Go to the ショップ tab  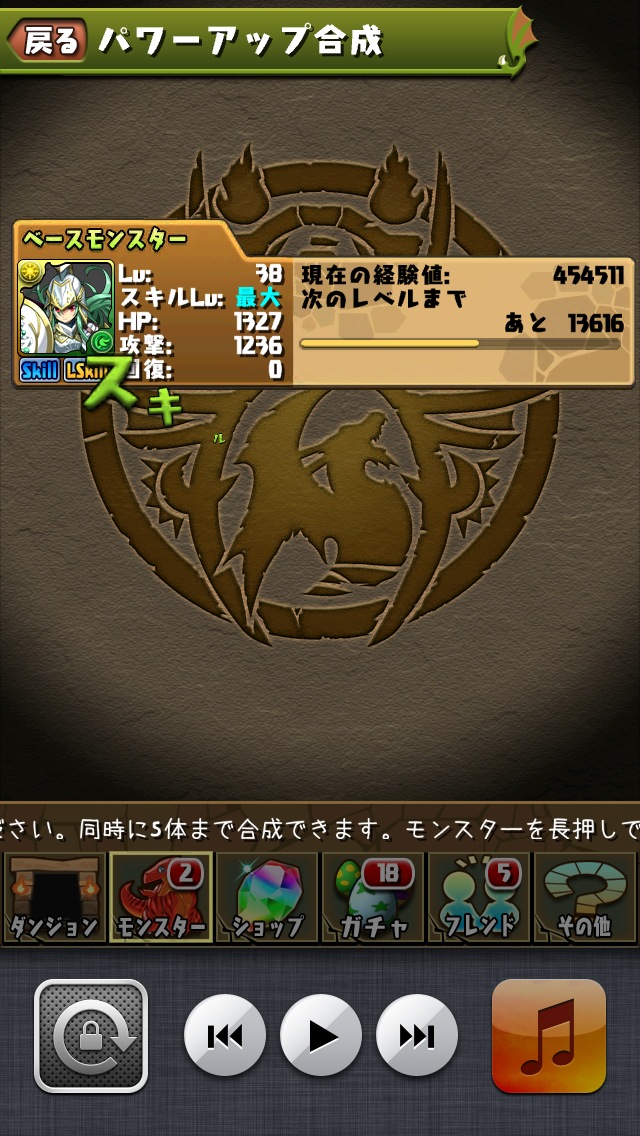pyautogui.click(x=267, y=897)
